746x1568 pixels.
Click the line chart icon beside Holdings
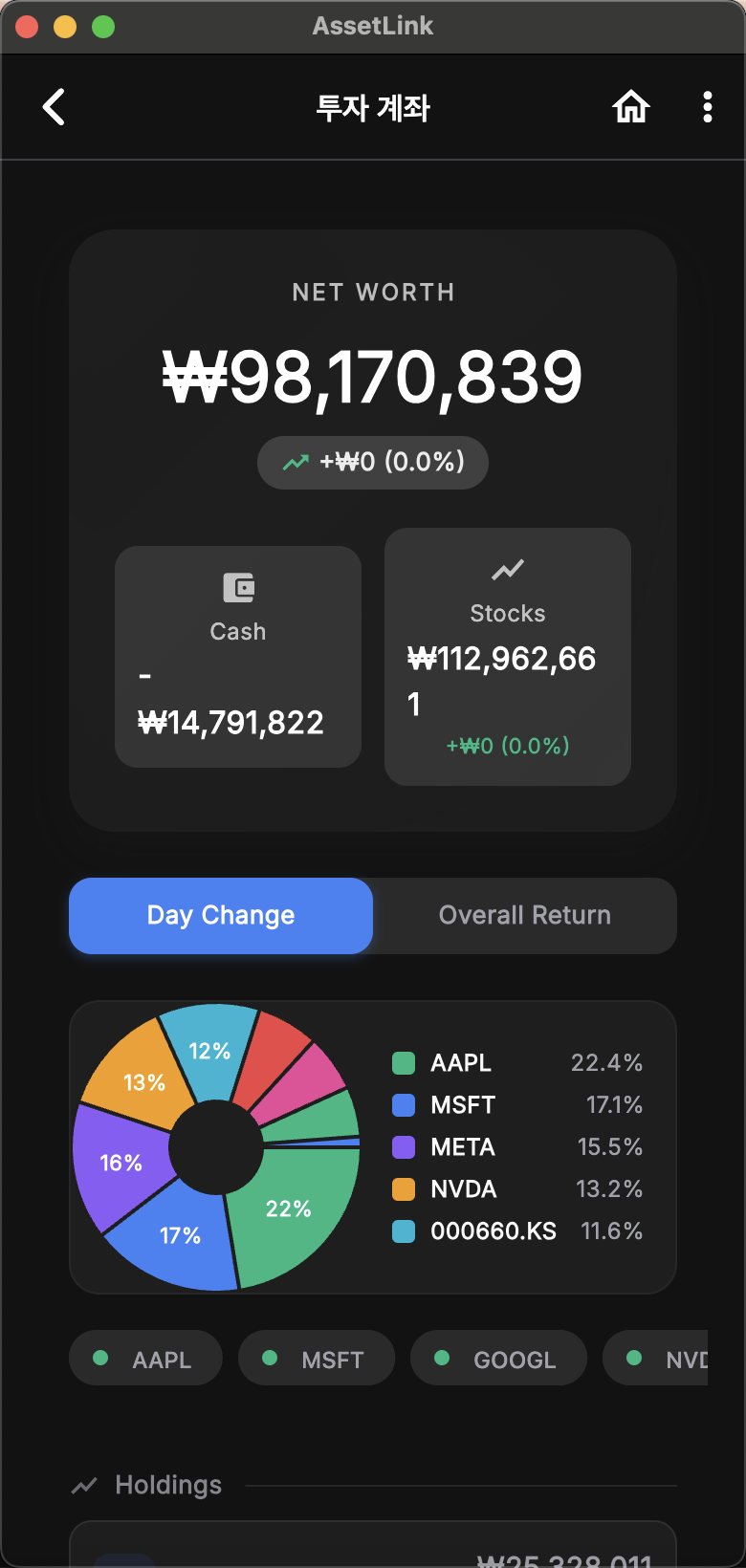pos(83,1485)
